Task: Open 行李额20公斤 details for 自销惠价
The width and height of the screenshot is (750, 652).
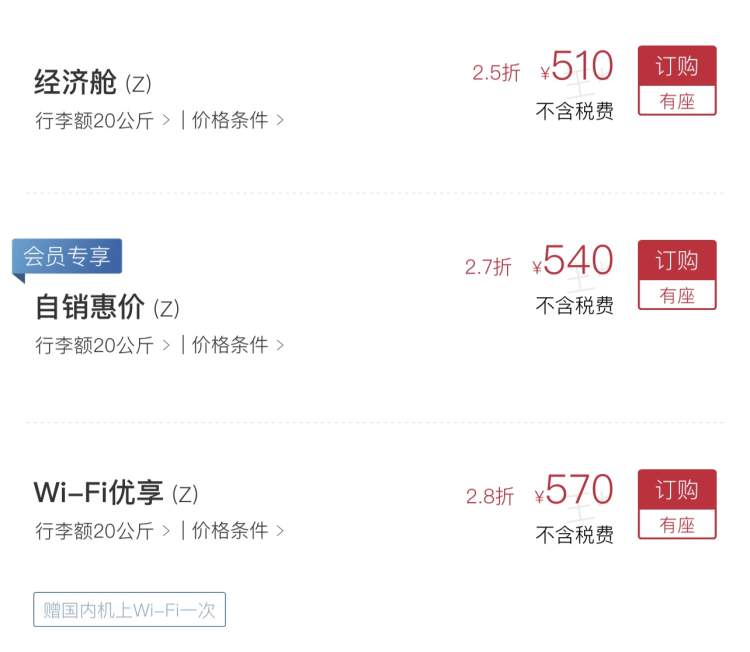Action: [102, 346]
